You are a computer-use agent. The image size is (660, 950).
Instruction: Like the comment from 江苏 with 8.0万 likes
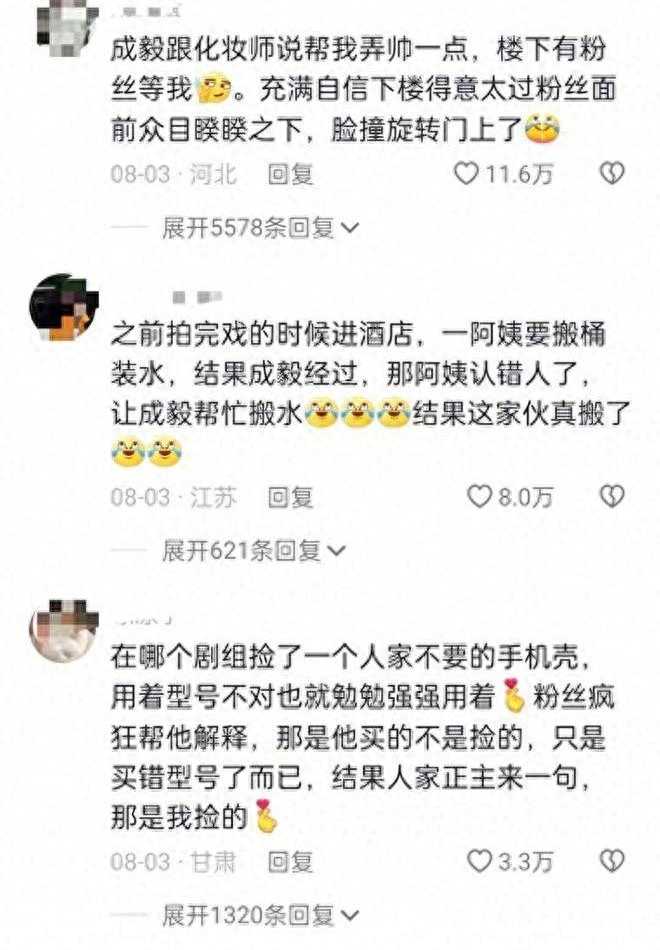481,496
